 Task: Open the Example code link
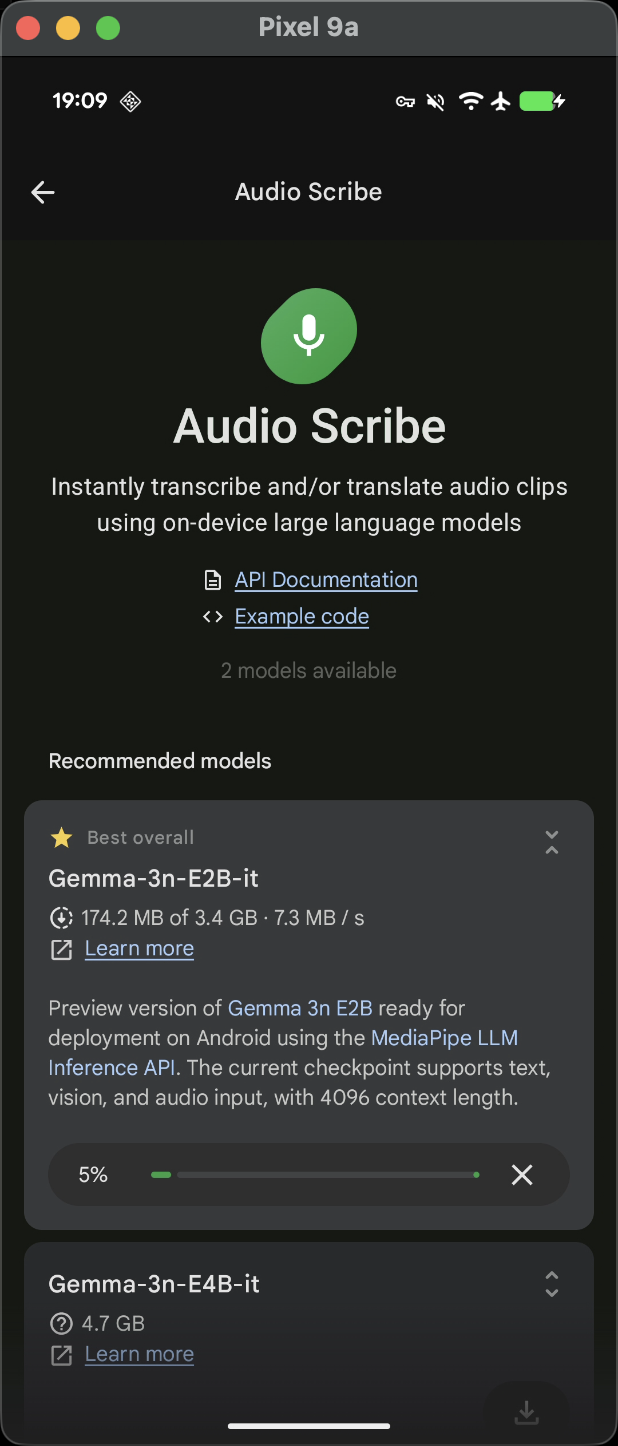click(301, 617)
